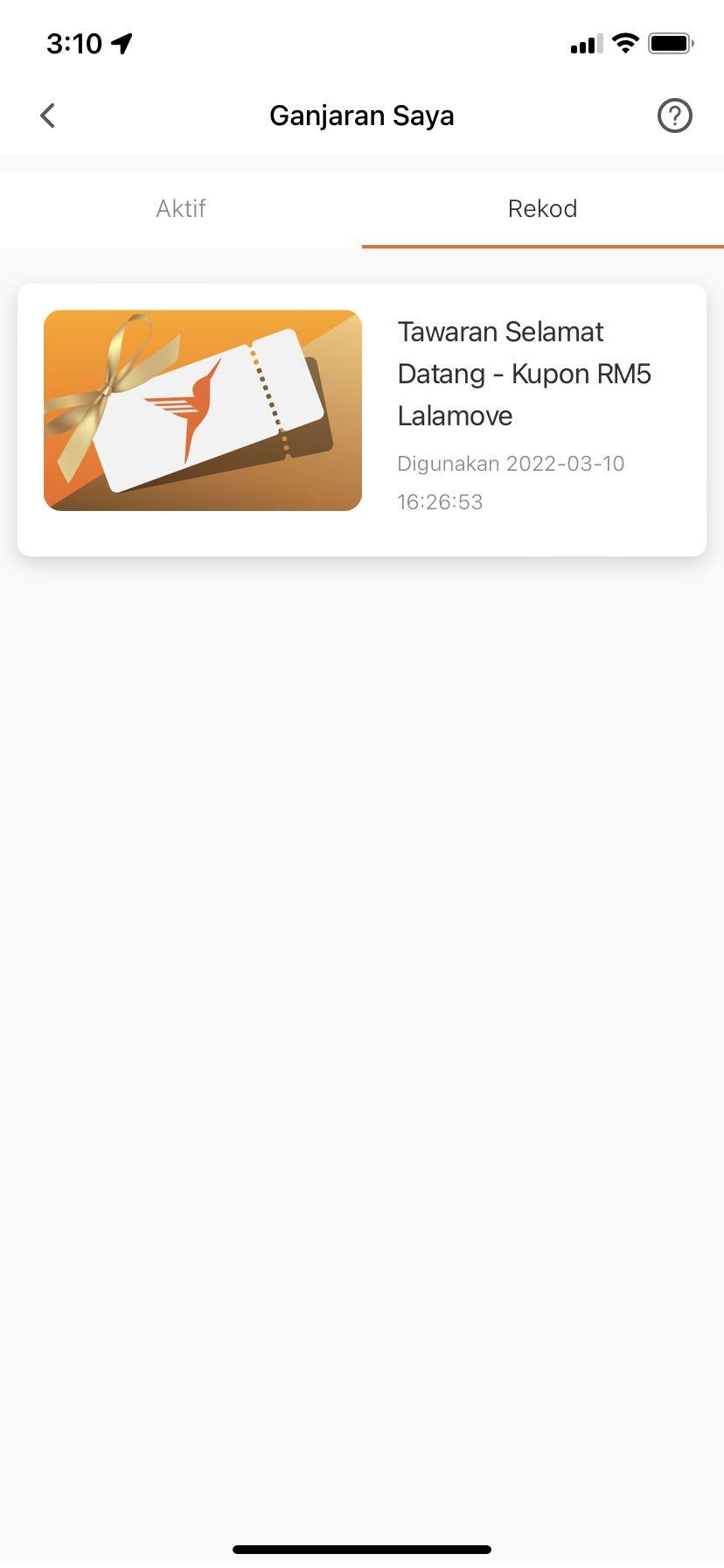The height and width of the screenshot is (1568, 724).
Task: Open the Tawaran Selamat Datang coupon card
Action: (362, 419)
